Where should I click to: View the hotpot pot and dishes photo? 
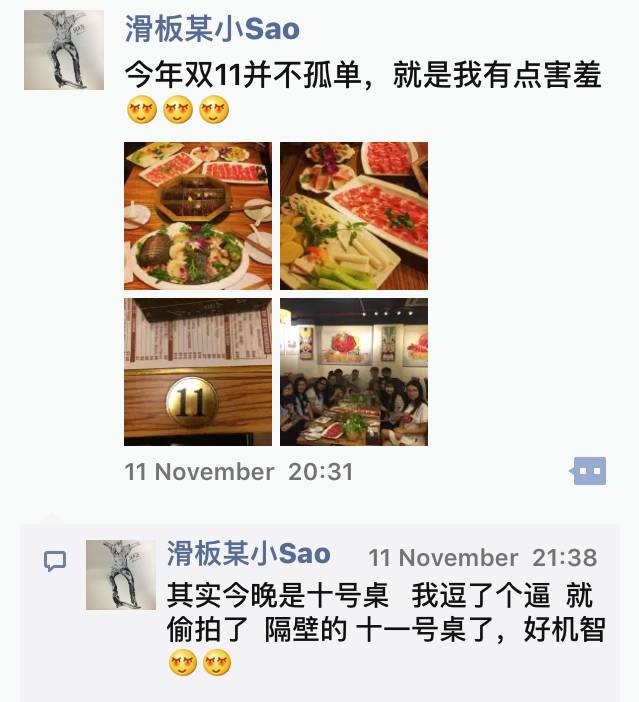(x=198, y=216)
